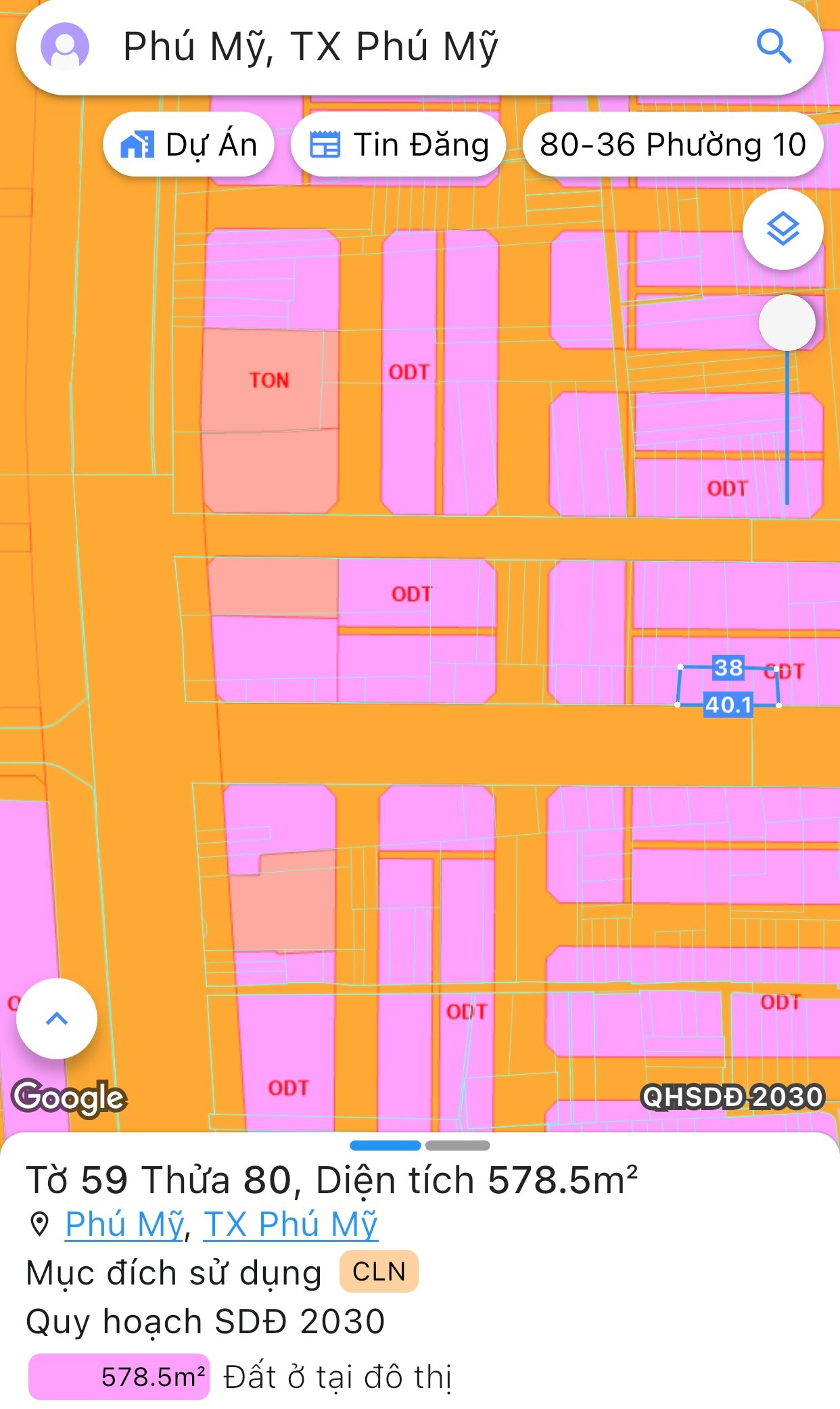Open the Phú Mỹ search field

coord(406,47)
